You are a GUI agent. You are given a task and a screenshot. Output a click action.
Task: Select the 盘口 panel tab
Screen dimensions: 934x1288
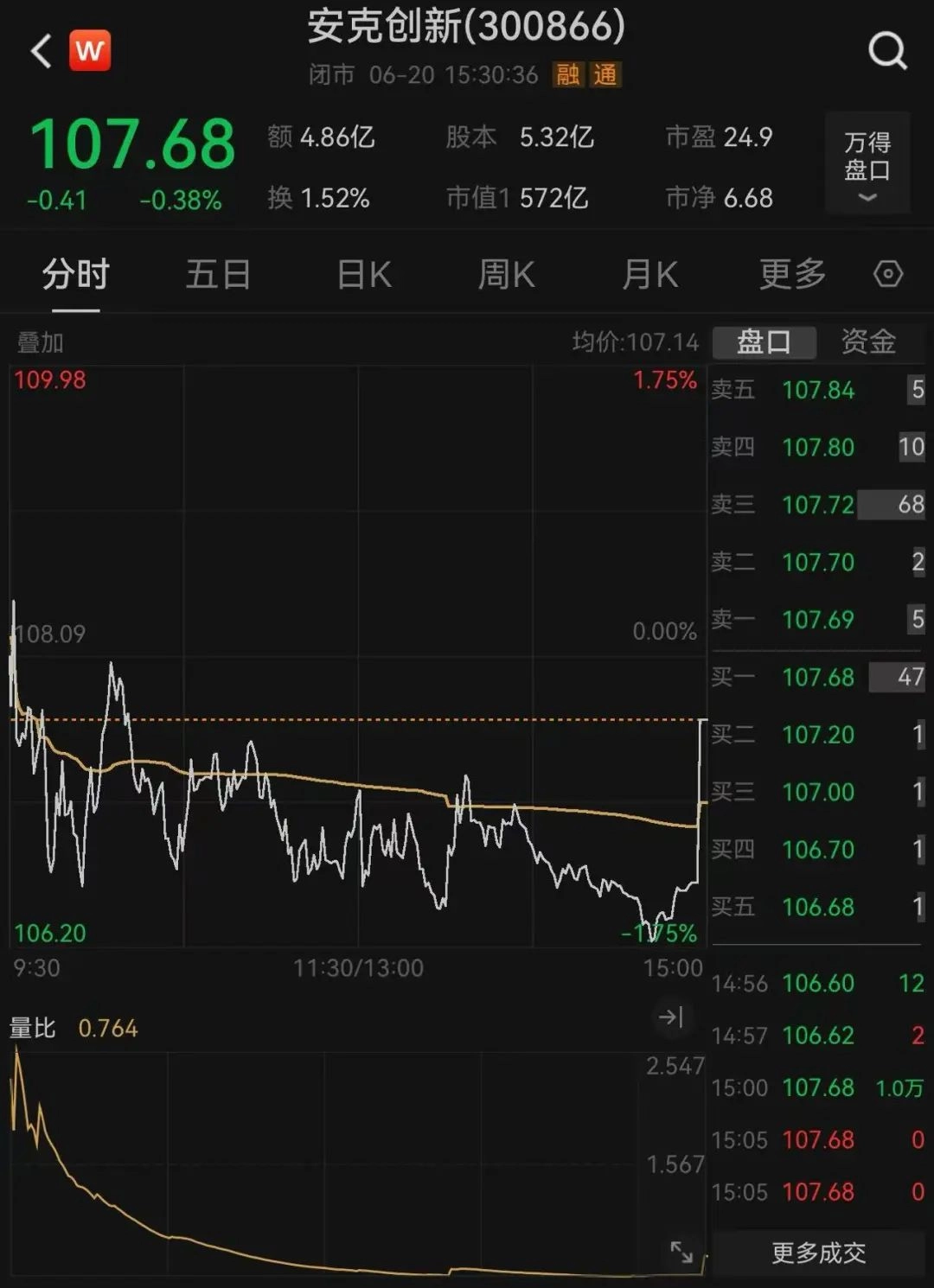(x=763, y=341)
